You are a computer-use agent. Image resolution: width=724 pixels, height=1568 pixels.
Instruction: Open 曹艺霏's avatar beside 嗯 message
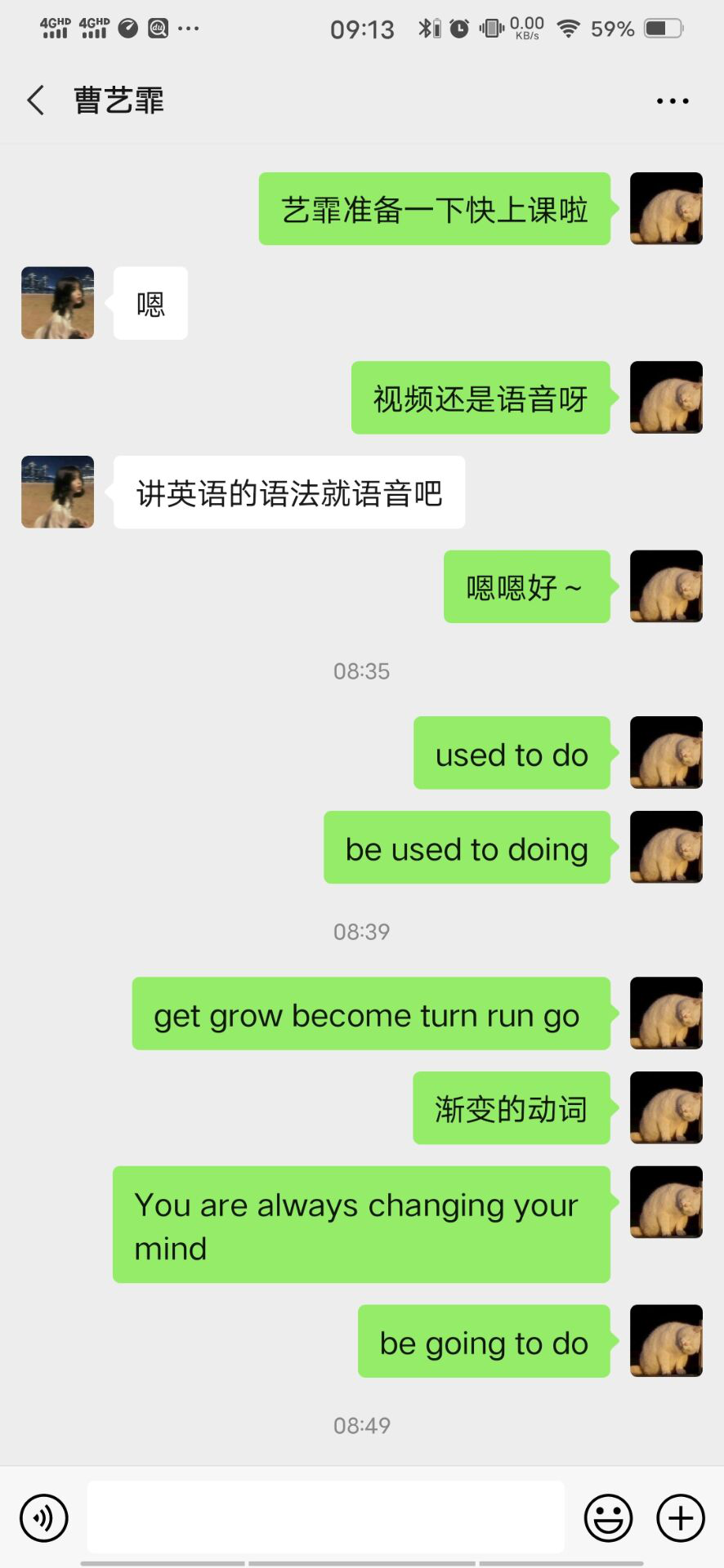tap(57, 303)
